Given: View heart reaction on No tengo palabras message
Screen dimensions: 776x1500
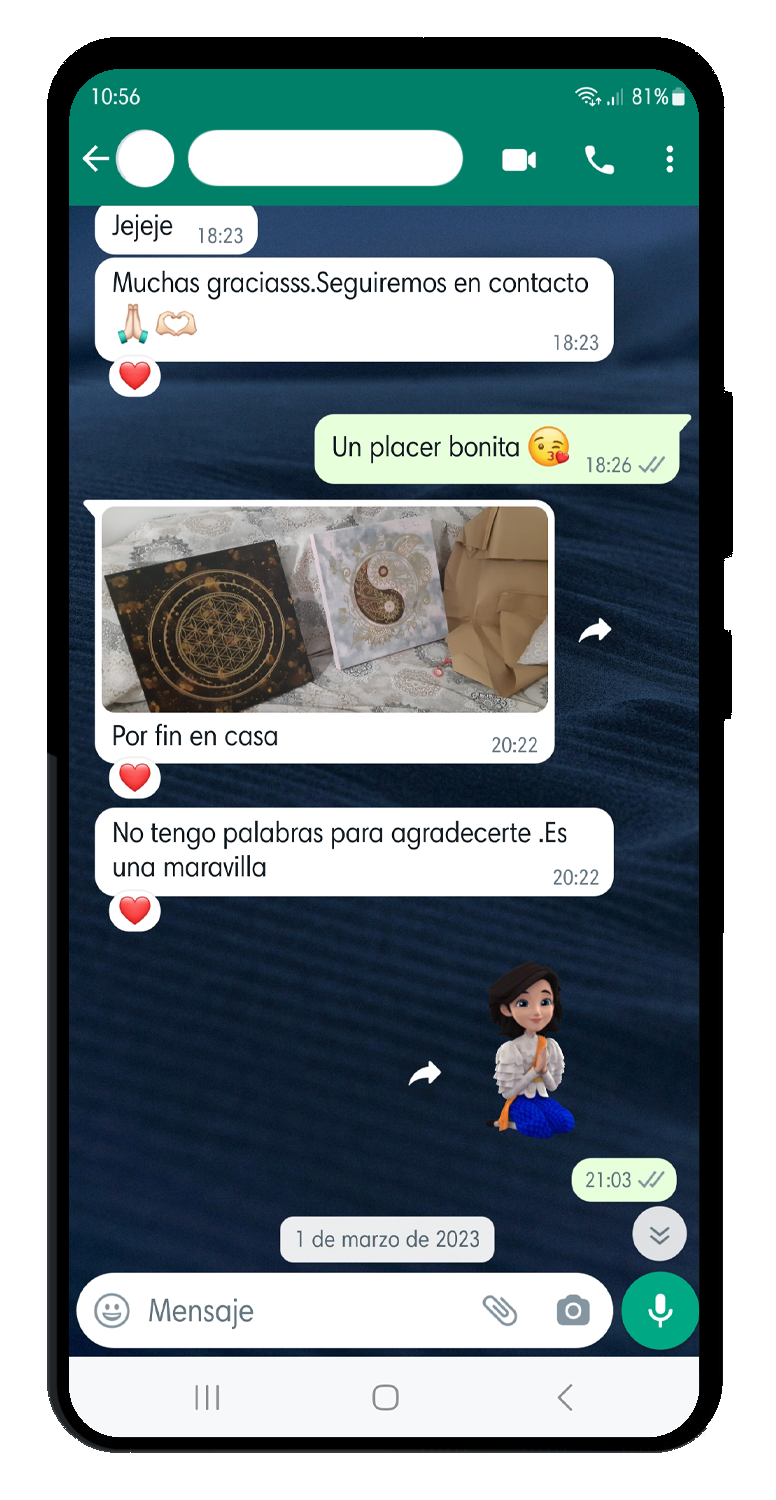Looking at the screenshot, I should (x=135, y=910).
